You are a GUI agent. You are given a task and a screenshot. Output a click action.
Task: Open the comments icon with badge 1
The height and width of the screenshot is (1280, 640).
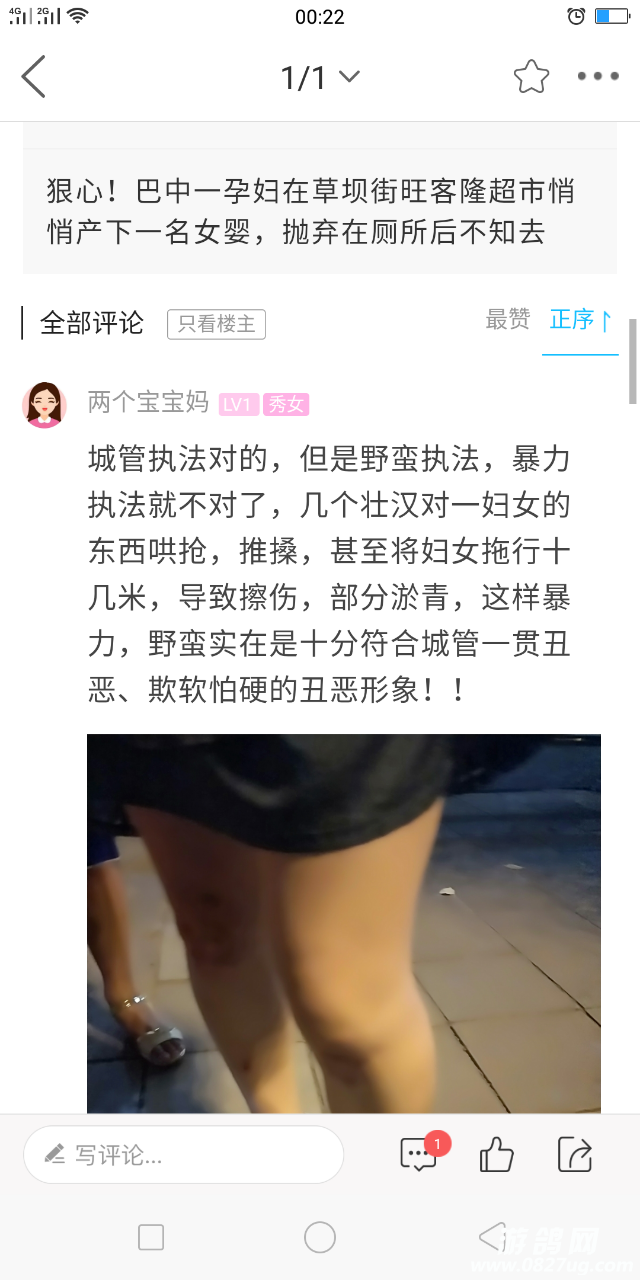[x=418, y=1155]
